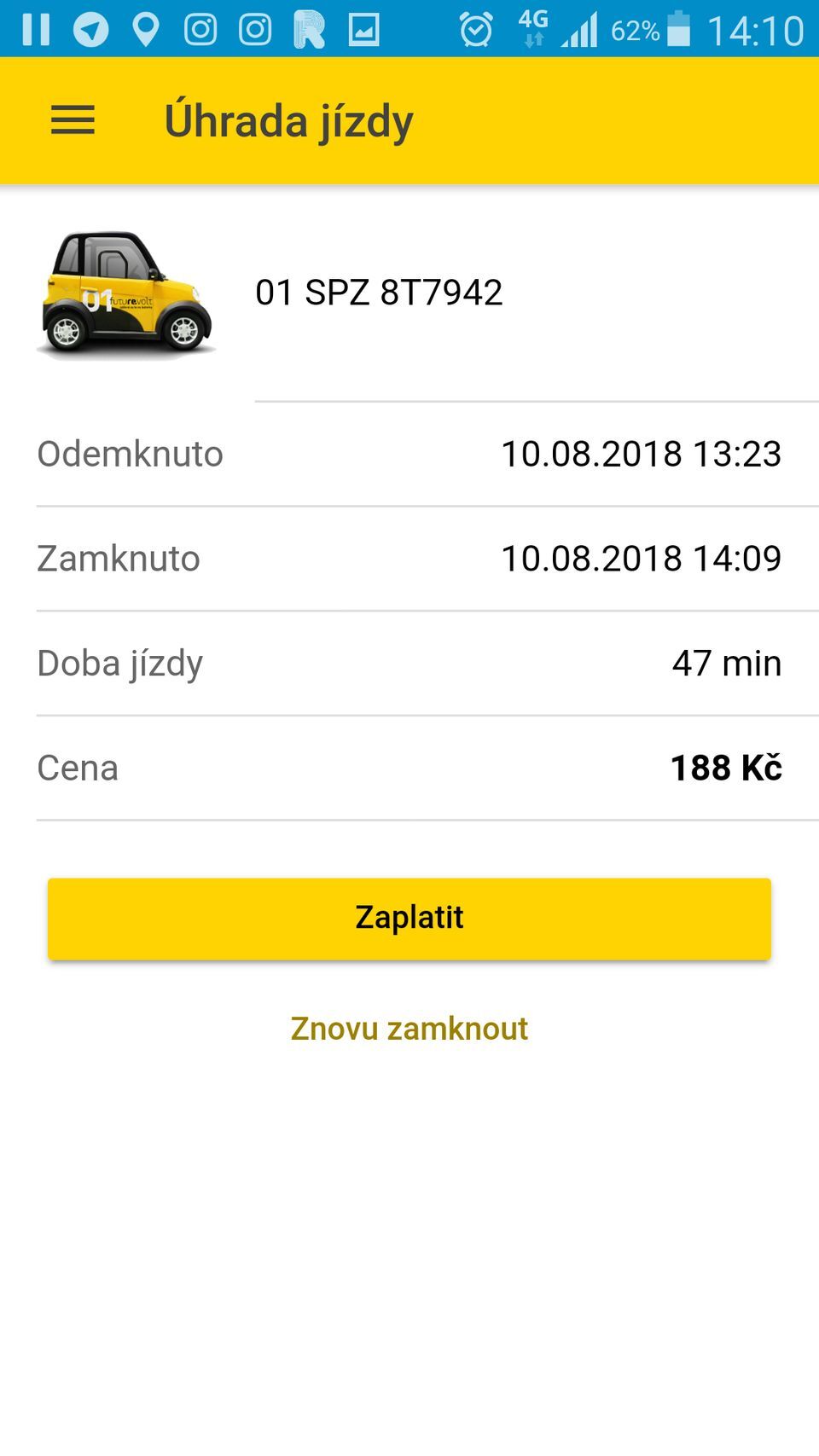Viewport: 819px width, 1456px height.
Task: Tap the cellular signal strength bars
Action: pos(581,29)
